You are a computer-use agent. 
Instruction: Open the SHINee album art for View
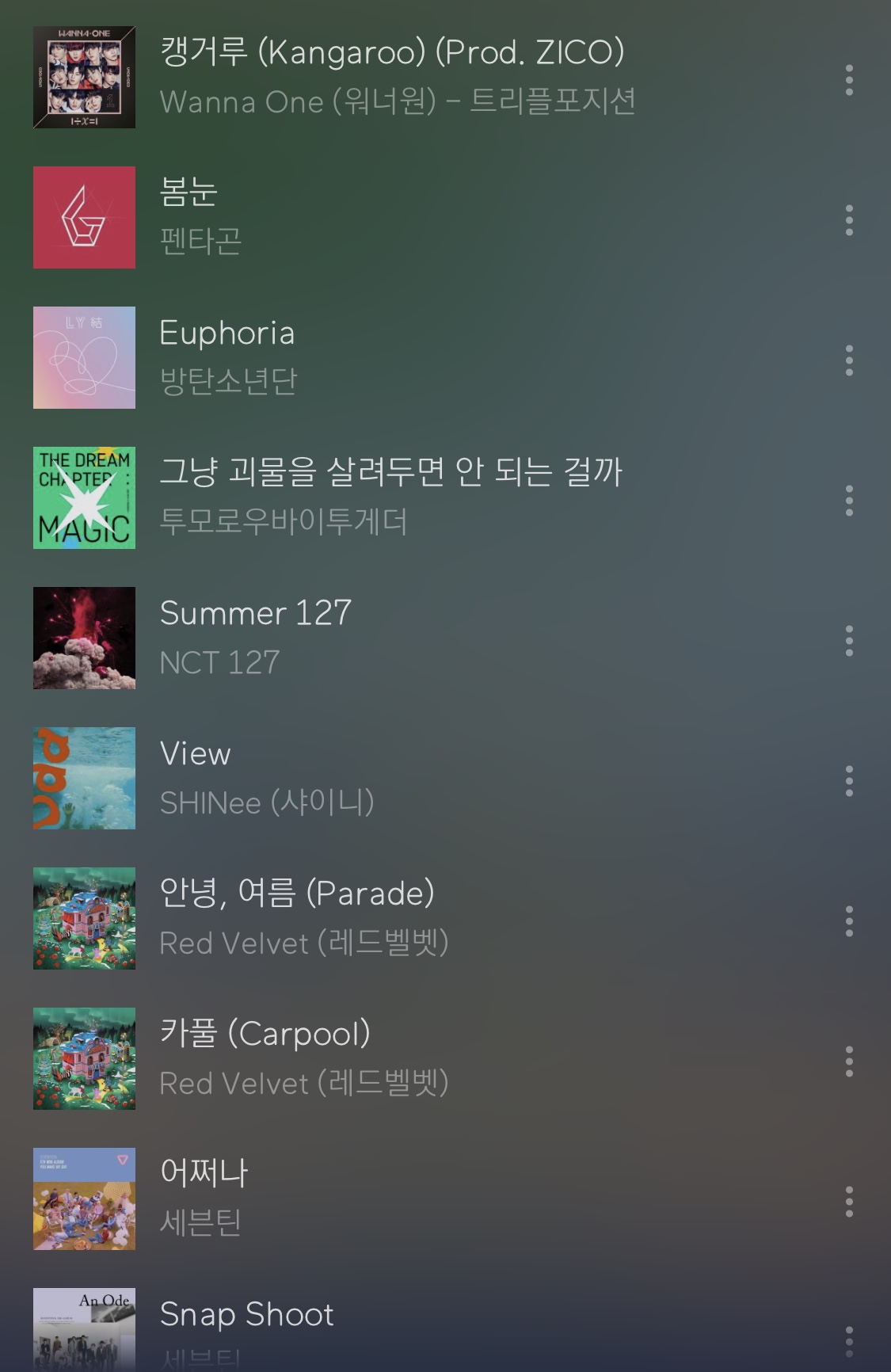coord(84,779)
